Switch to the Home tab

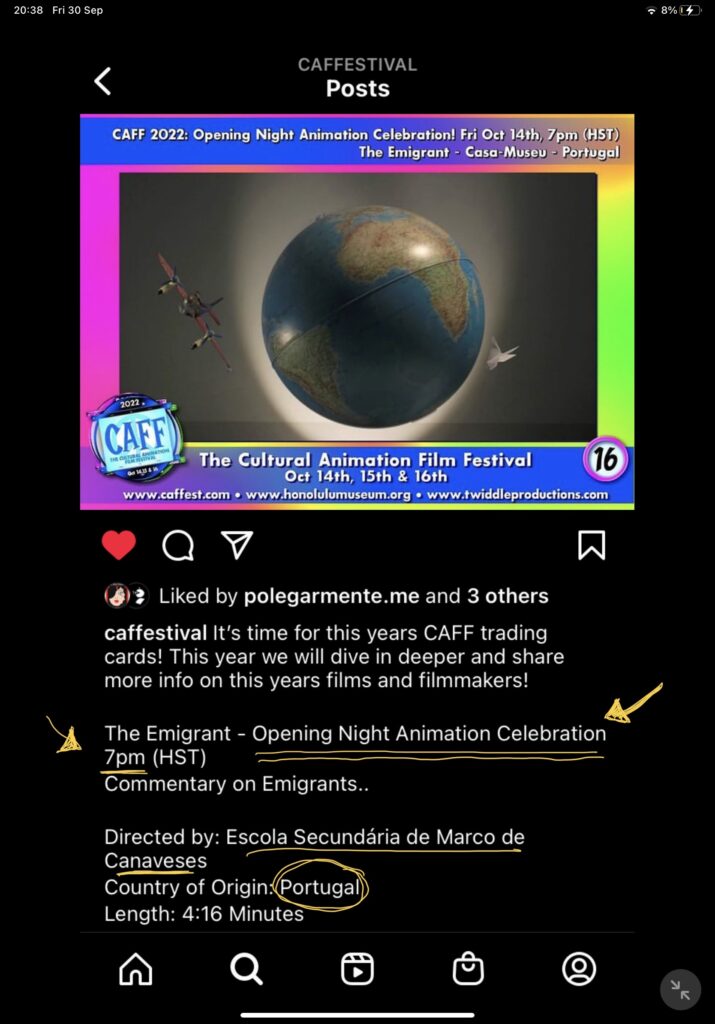pyautogui.click(x=136, y=968)
